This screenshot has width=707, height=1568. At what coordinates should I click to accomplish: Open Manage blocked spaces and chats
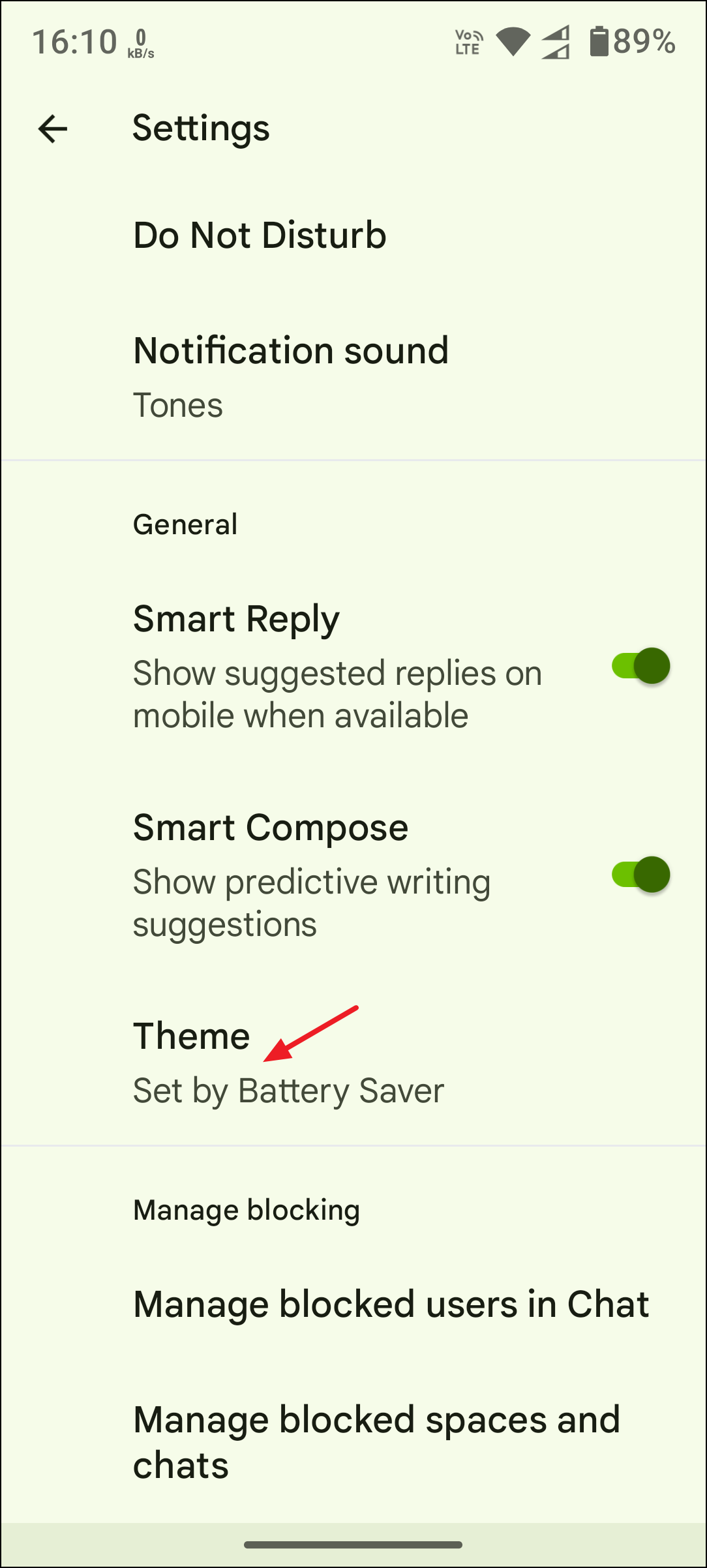(x=376, y=1441)
